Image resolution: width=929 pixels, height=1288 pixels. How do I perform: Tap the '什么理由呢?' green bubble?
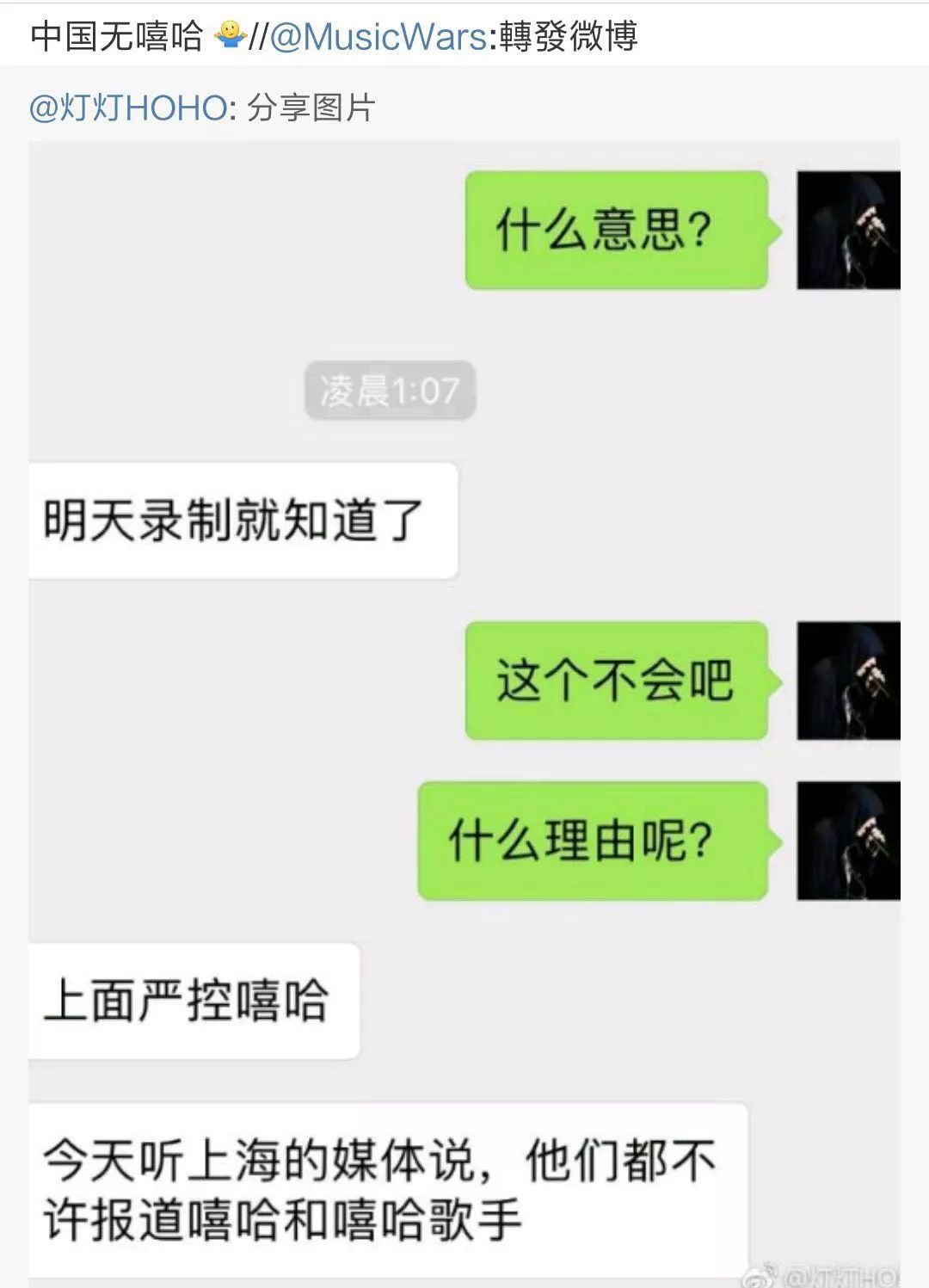[x=595, y=839]
